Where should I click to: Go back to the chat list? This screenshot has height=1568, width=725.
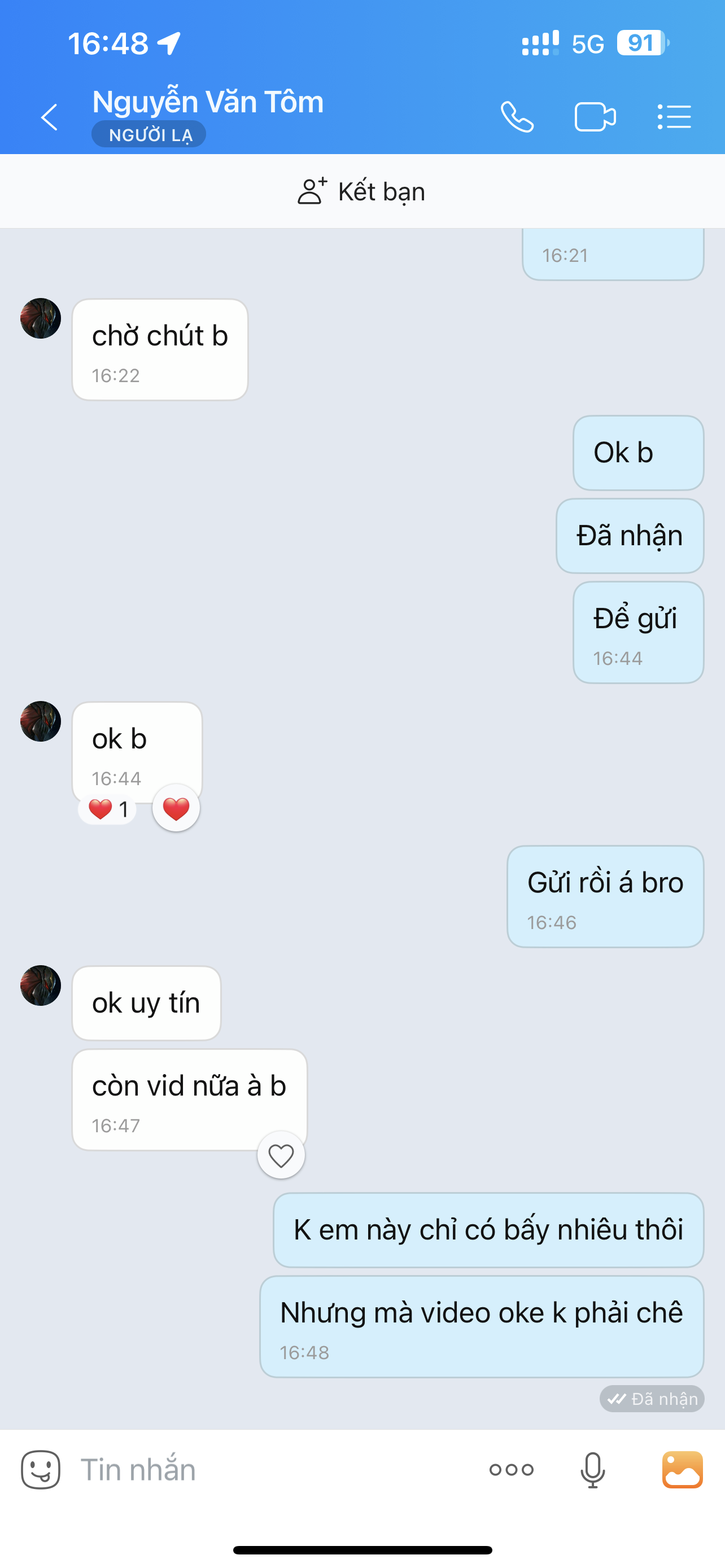(49, 117)
